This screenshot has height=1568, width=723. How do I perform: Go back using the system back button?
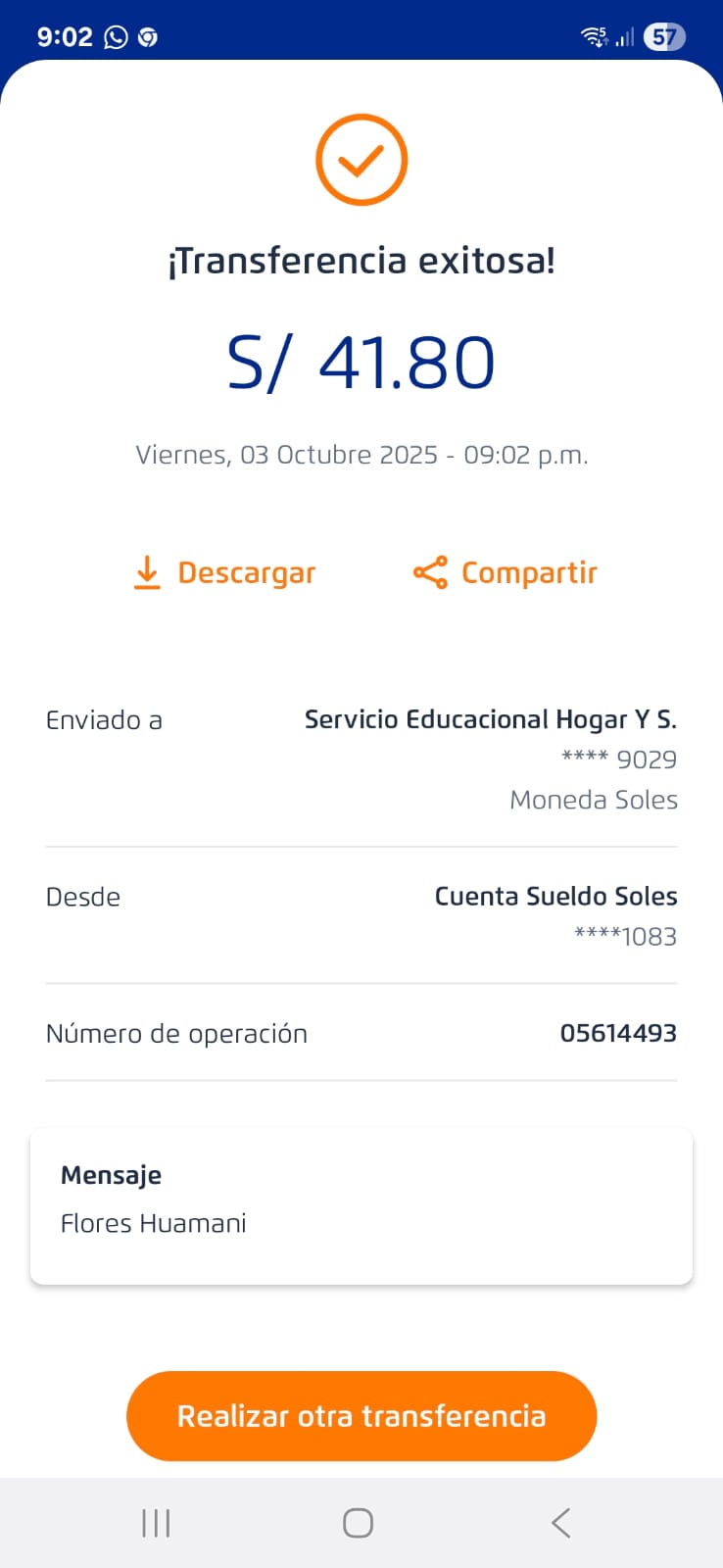[560, 1523]
